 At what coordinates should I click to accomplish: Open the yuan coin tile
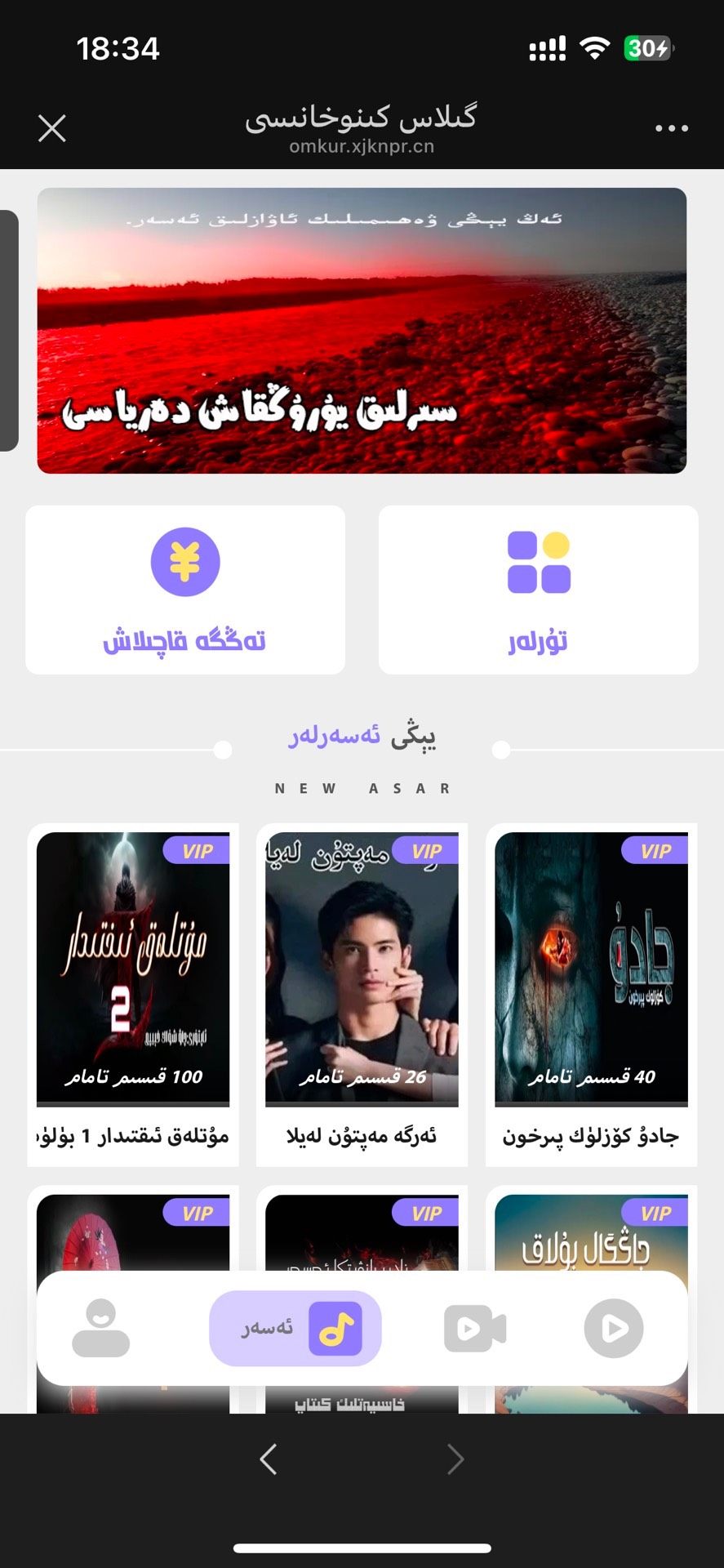coord(185,590)
